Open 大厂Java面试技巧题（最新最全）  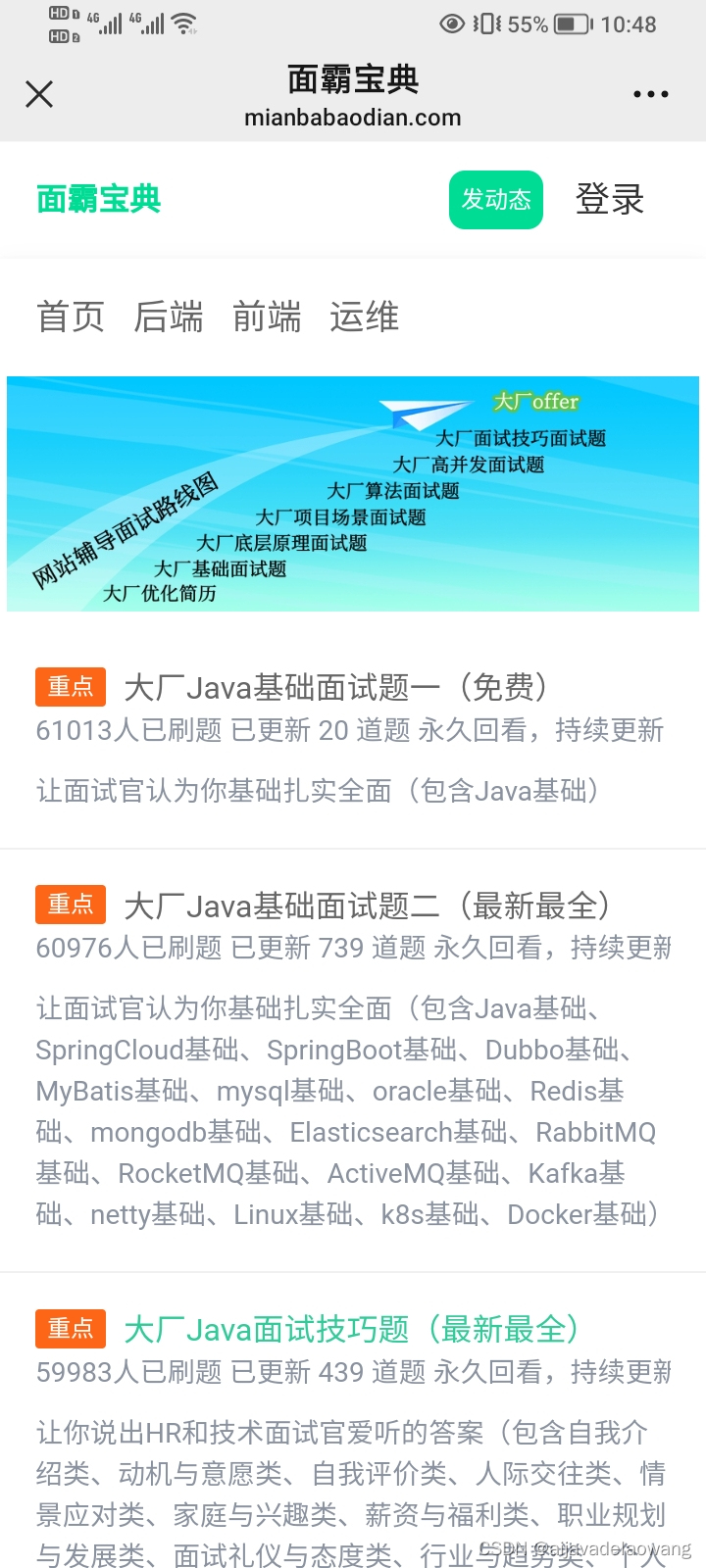pos(351,1329)
